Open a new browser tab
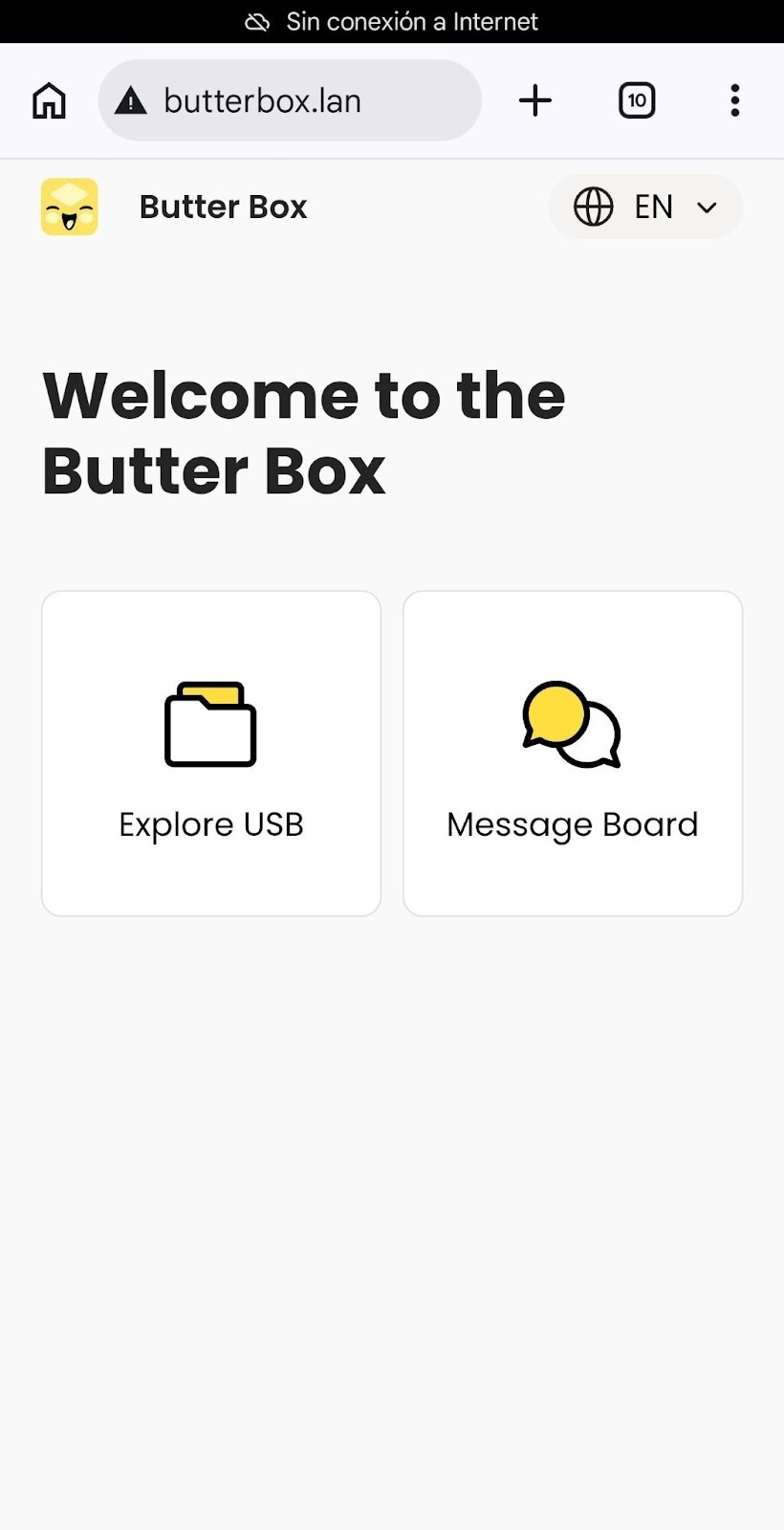Screen dimensions: 784x1530 coord(535,100)
